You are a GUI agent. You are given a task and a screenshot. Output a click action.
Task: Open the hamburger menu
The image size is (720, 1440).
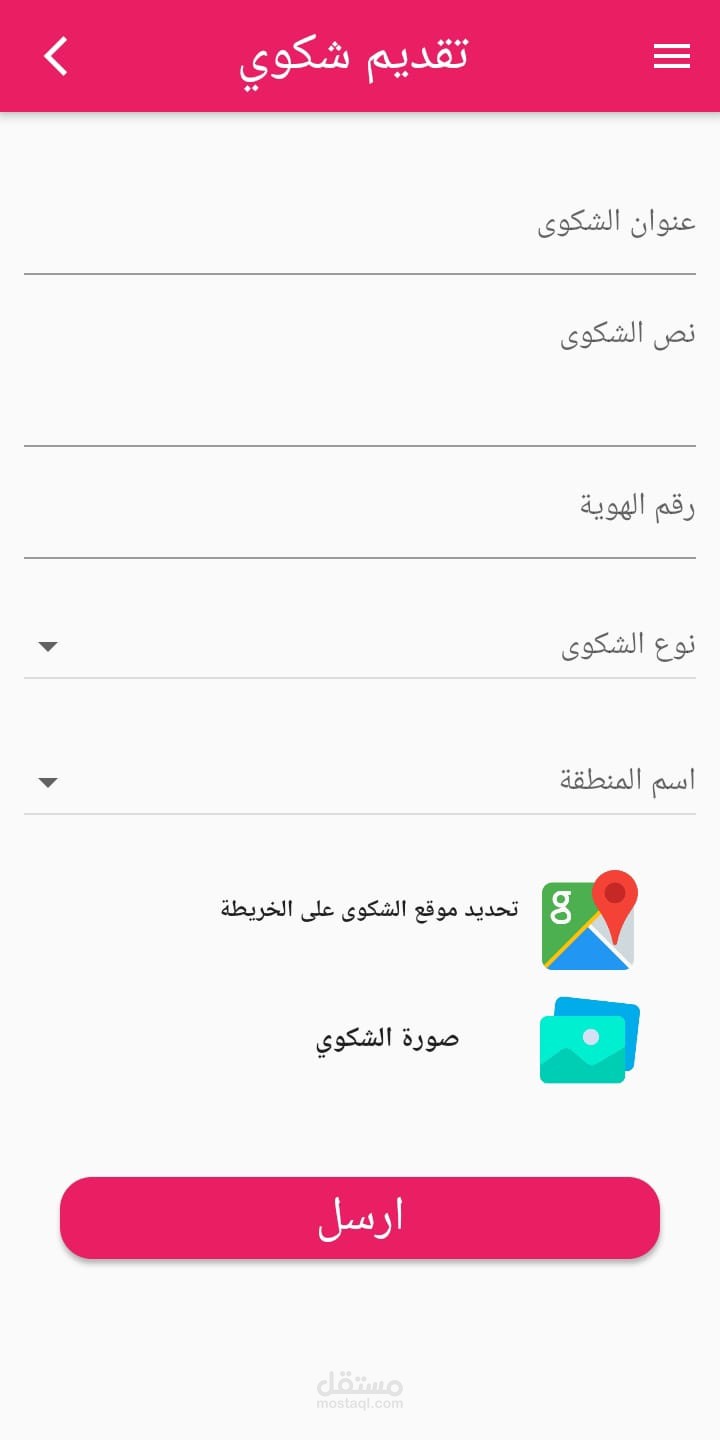point(672,57)
